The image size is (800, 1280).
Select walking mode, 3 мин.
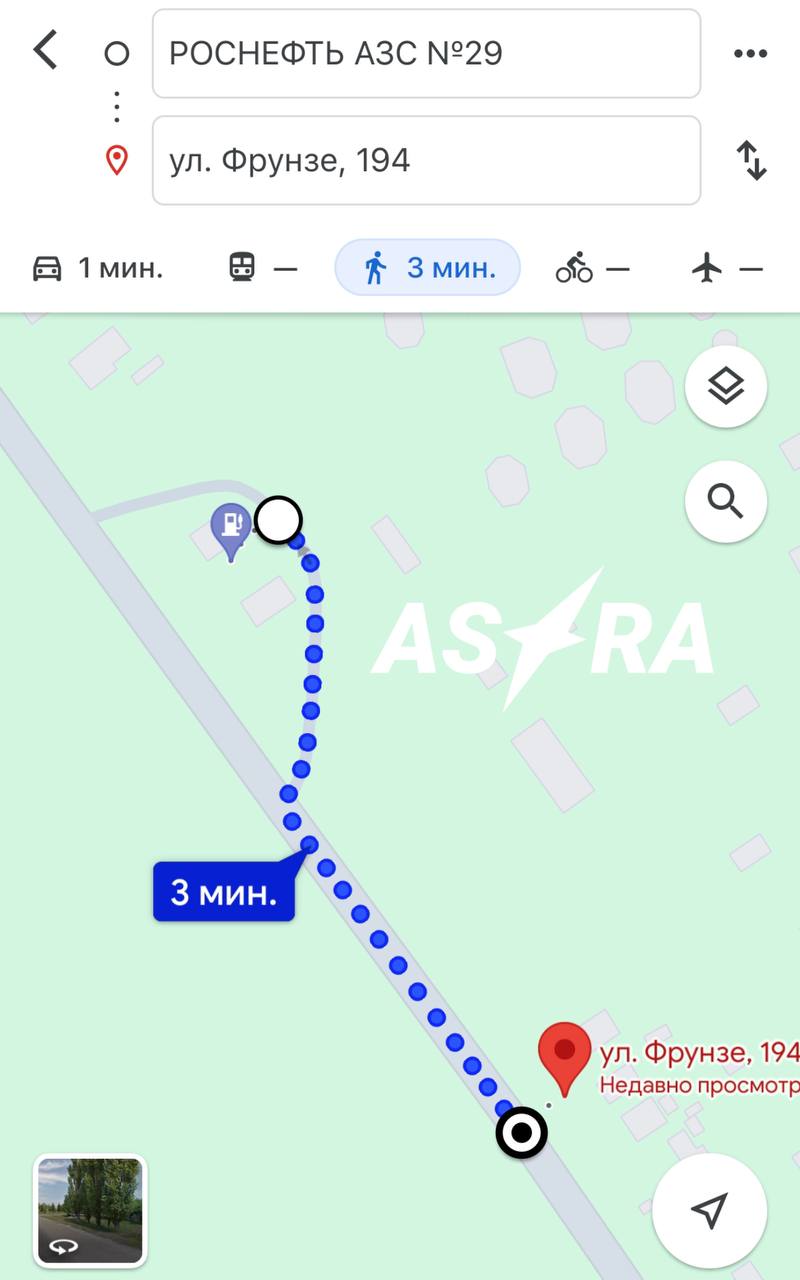pos(428,268)
